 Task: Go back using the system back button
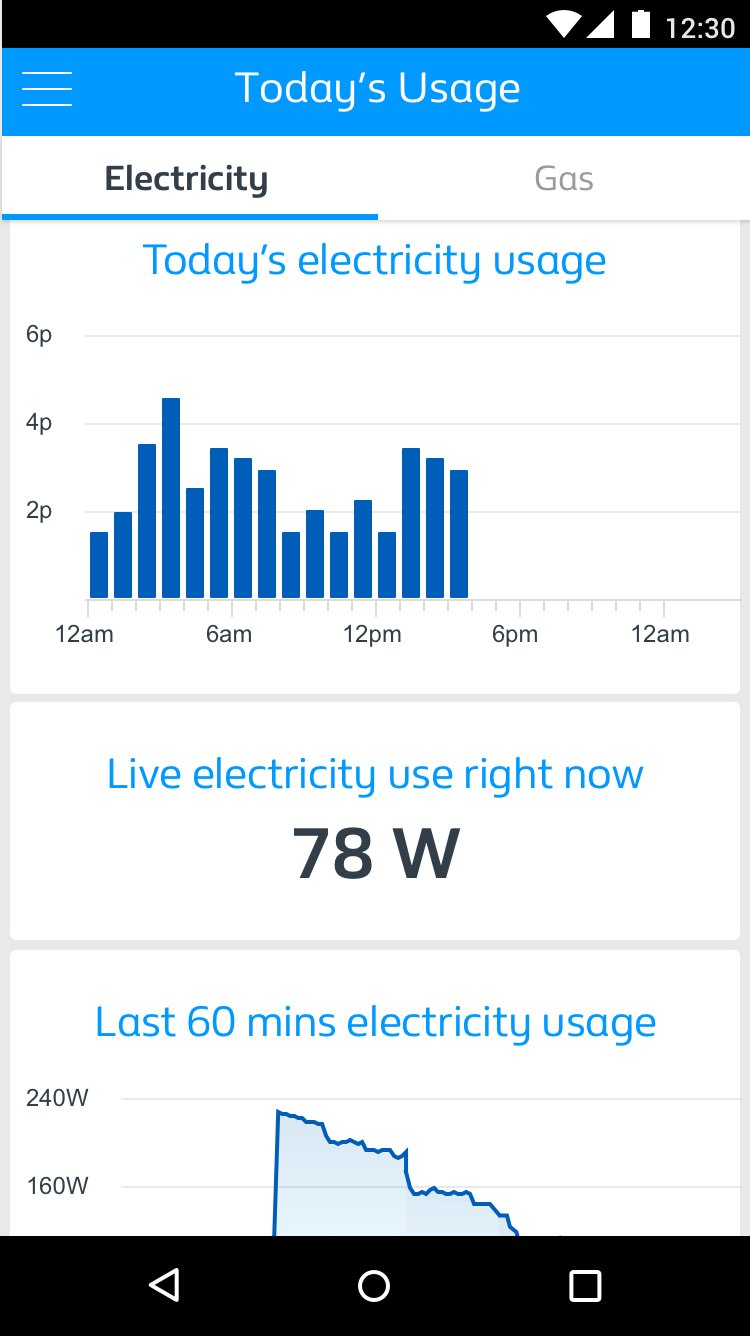pos(164,1285)
